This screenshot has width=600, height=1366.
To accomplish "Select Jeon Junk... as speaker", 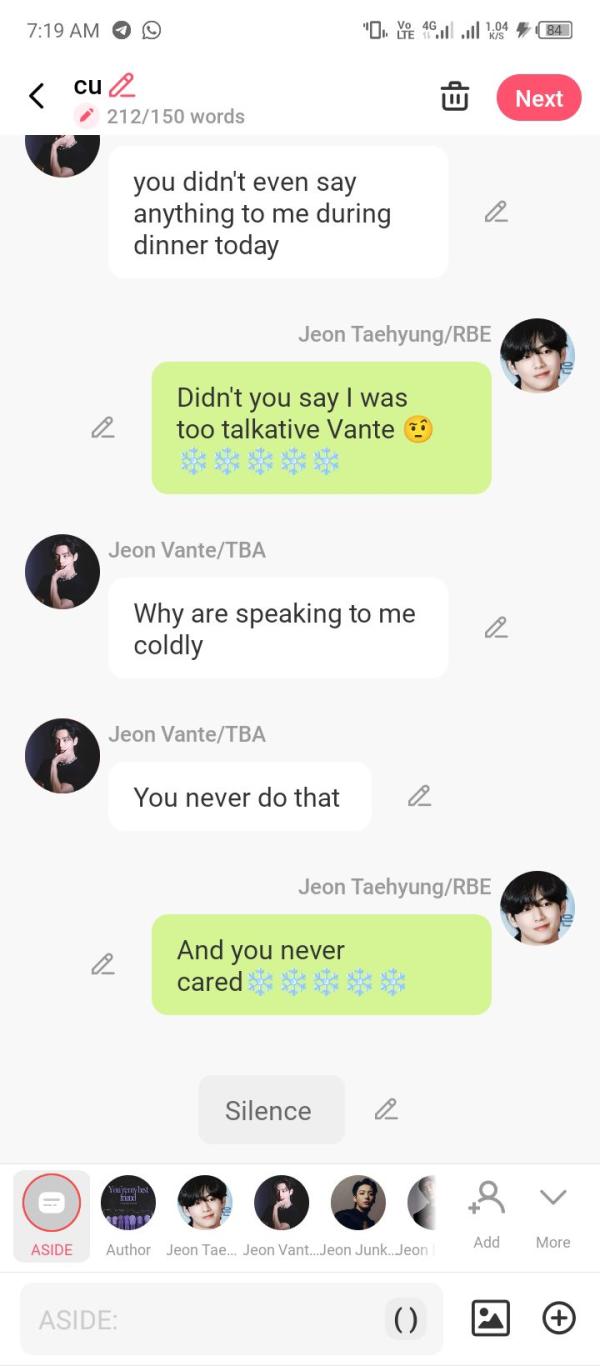I will pyautogui.click(x=357, y=1214).
